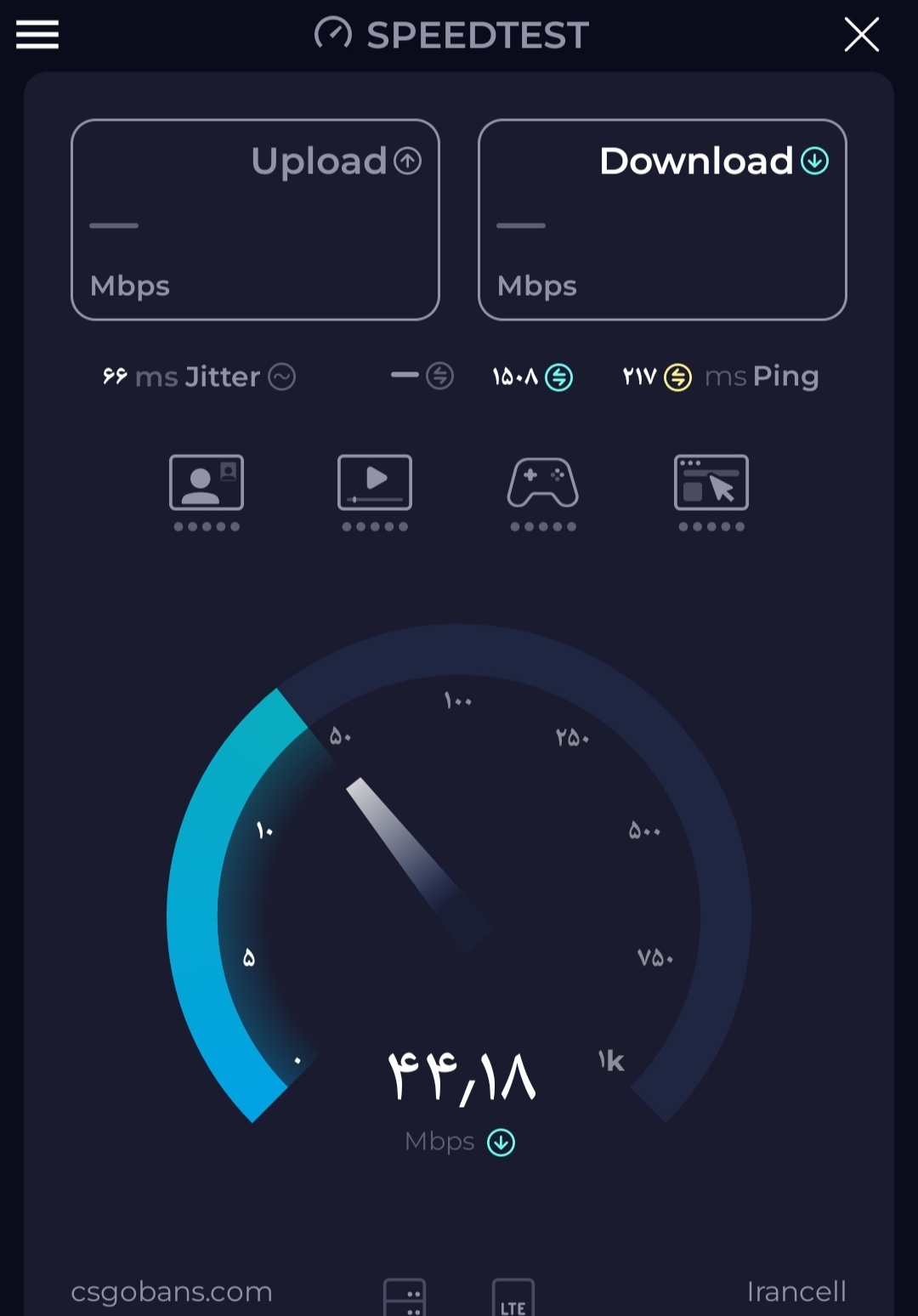
Task: Open the hamburger menu
Action: point(37,35)
